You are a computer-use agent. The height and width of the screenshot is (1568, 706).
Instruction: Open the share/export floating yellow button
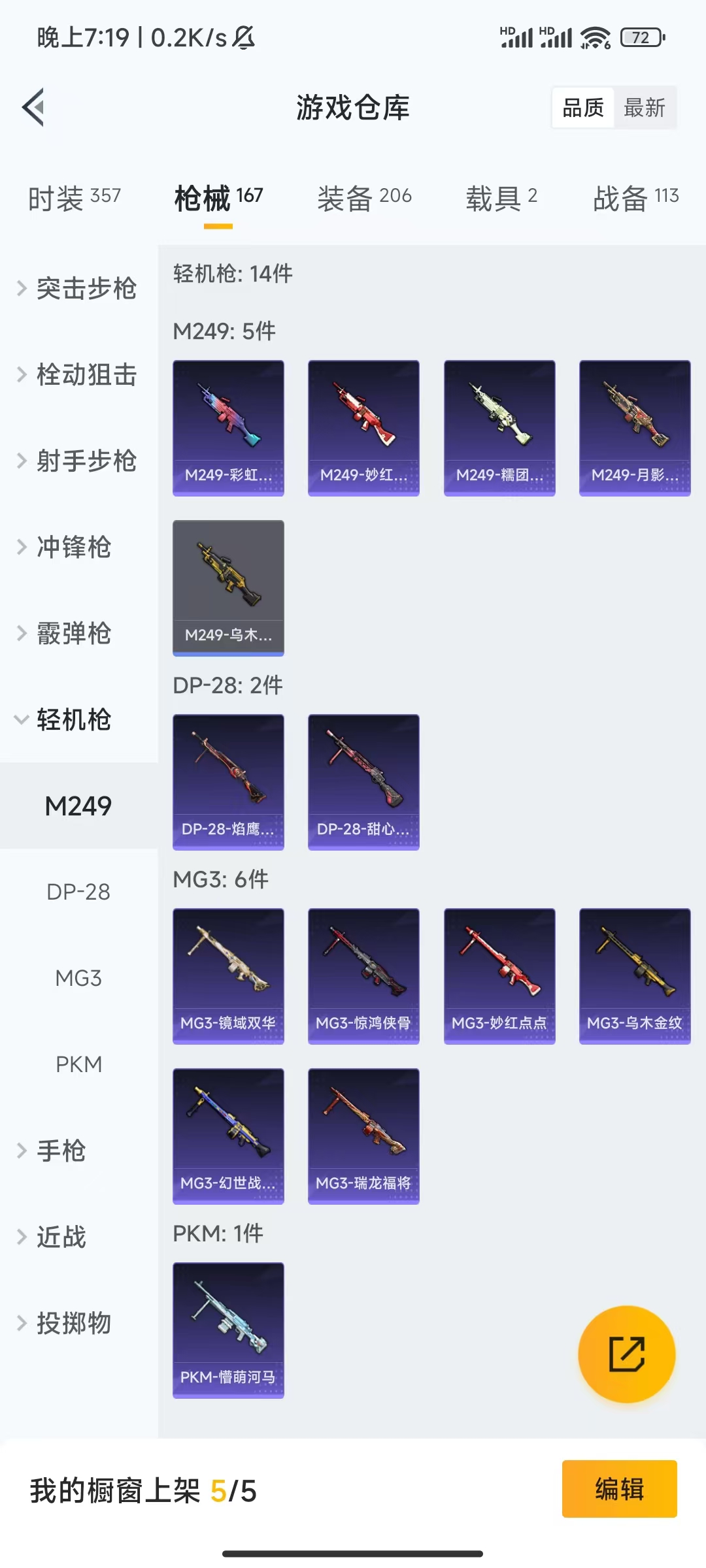626,1355
